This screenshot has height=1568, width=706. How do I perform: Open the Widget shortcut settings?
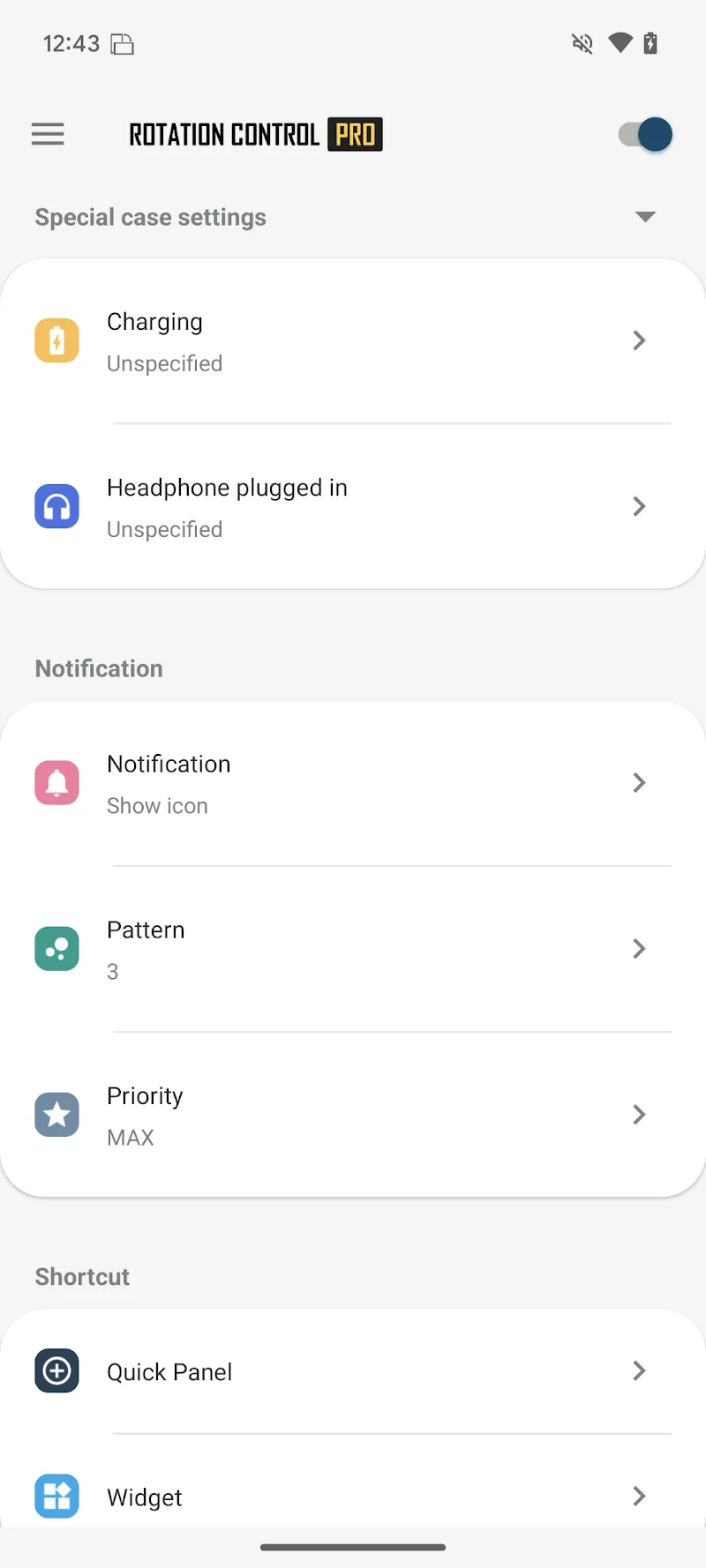(353, 1496)
